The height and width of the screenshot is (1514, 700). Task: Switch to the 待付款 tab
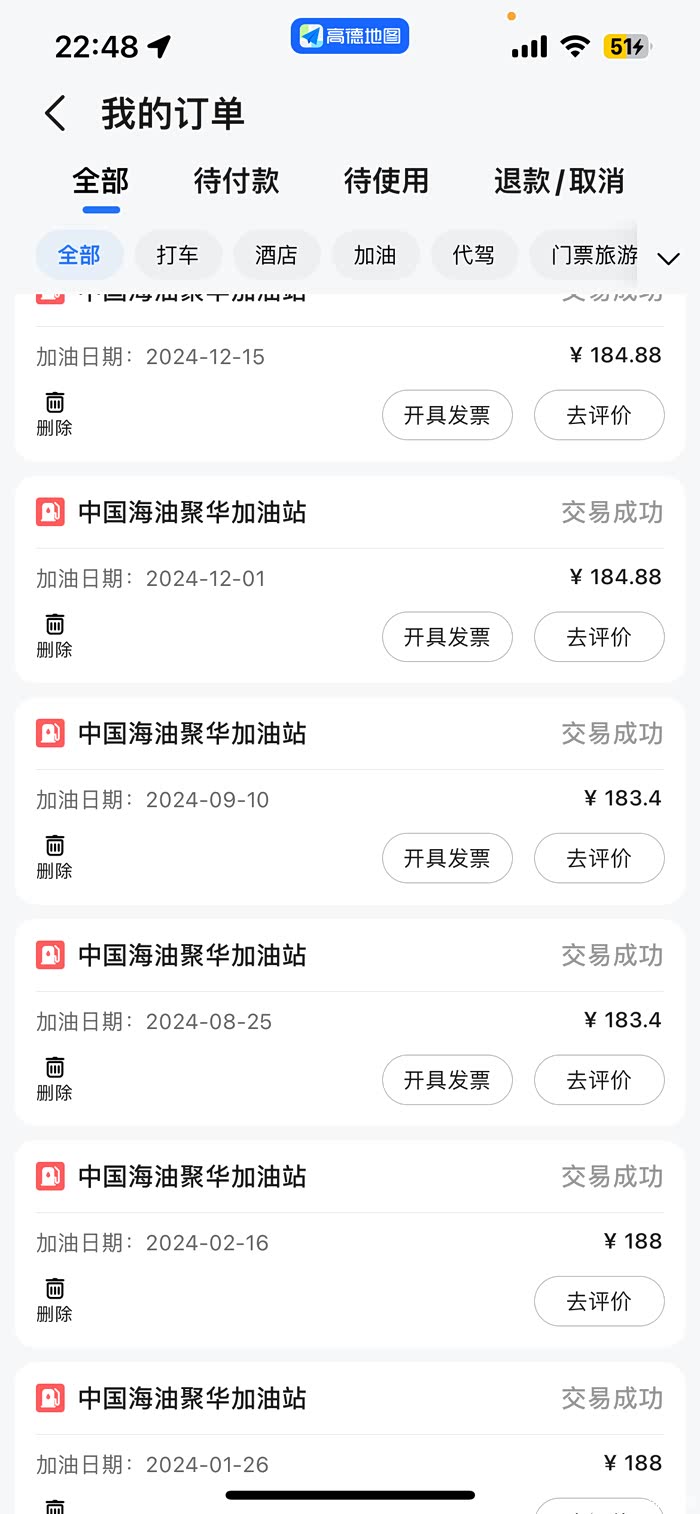click(236, 181)
